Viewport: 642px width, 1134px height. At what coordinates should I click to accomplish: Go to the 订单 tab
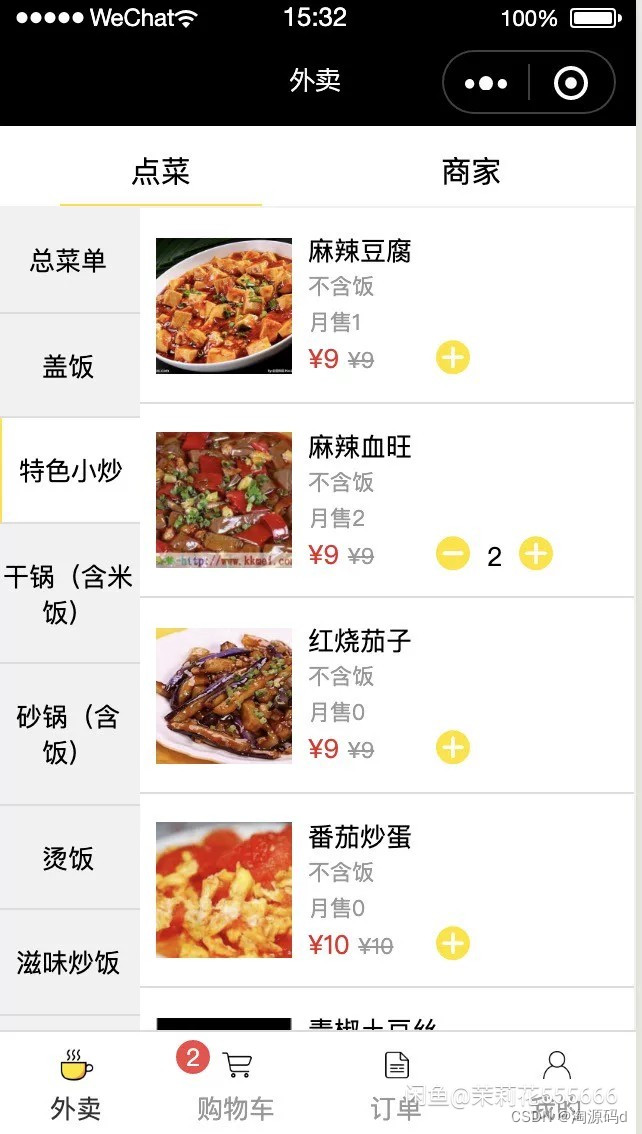(x=397, y=1085)
